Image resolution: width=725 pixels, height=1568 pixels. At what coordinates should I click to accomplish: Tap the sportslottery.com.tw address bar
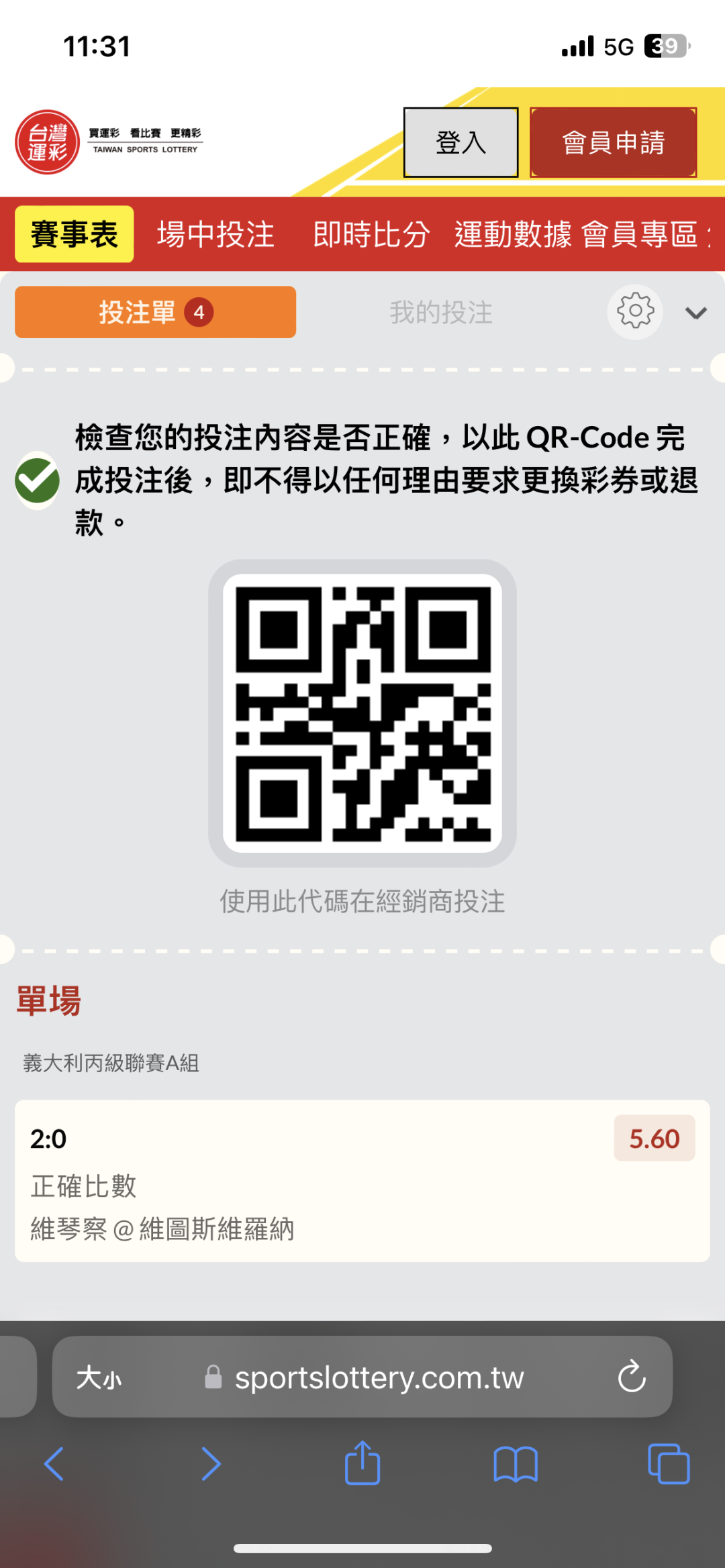362,1377
